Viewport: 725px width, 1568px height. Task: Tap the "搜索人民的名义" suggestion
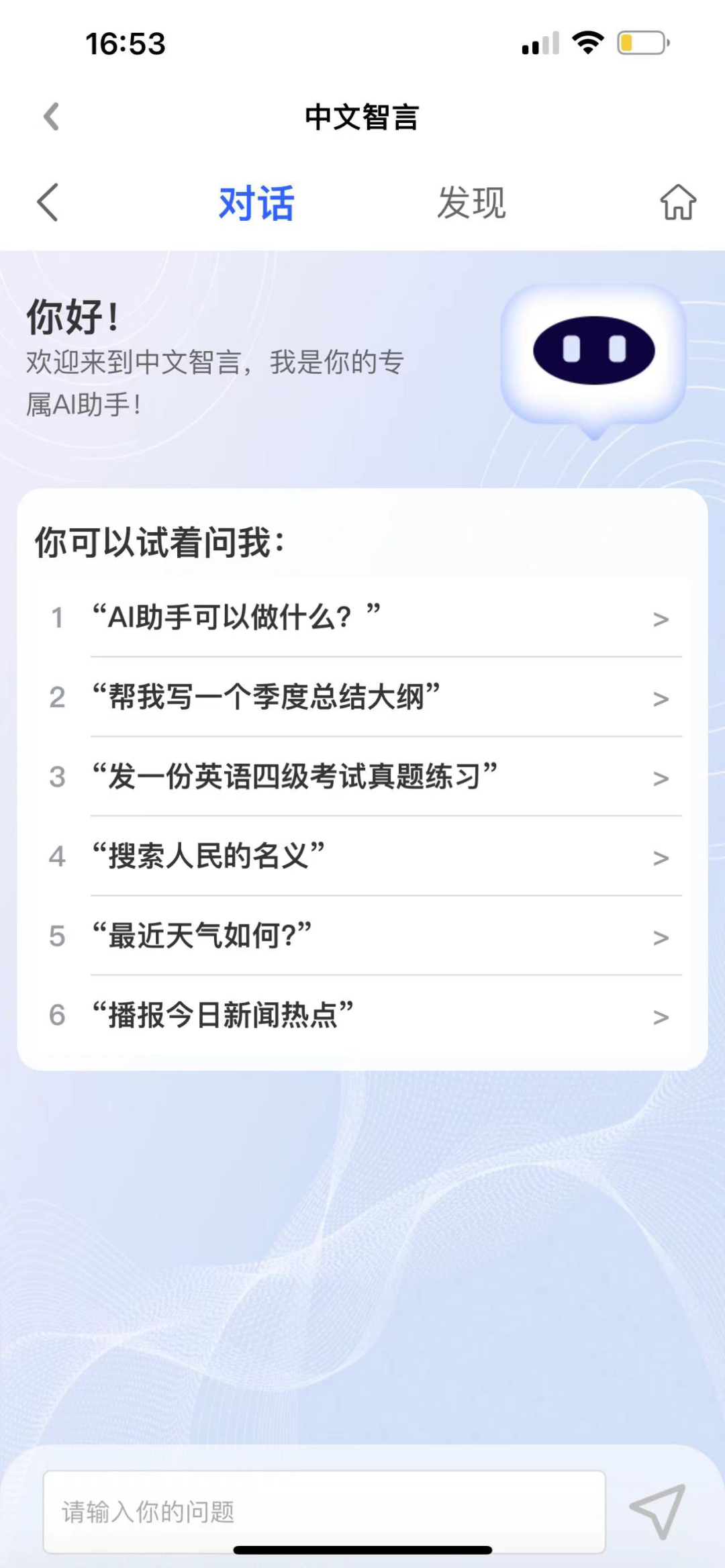[x=362, y=856]
